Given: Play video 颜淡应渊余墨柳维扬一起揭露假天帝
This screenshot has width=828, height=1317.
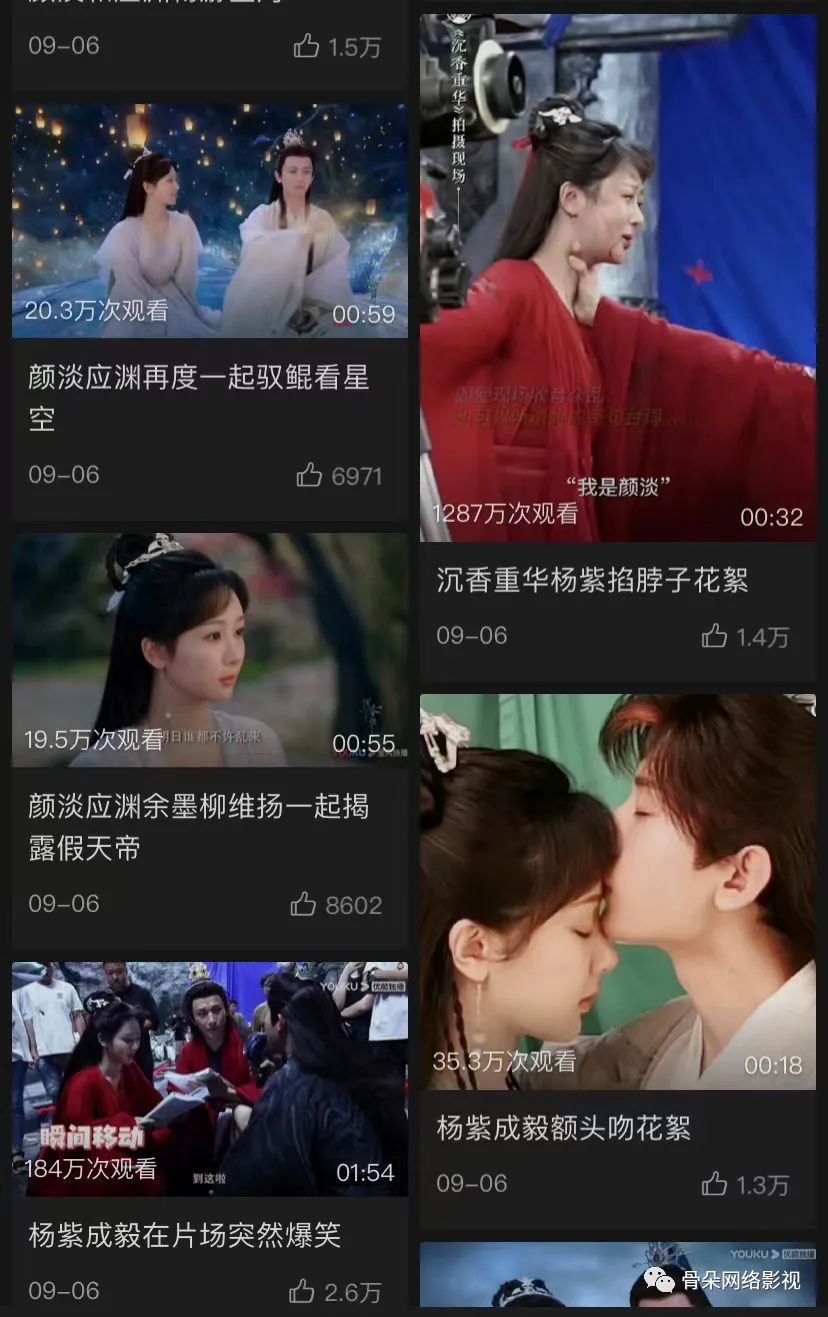Looking at the screenshot, I should coord(209,650).
